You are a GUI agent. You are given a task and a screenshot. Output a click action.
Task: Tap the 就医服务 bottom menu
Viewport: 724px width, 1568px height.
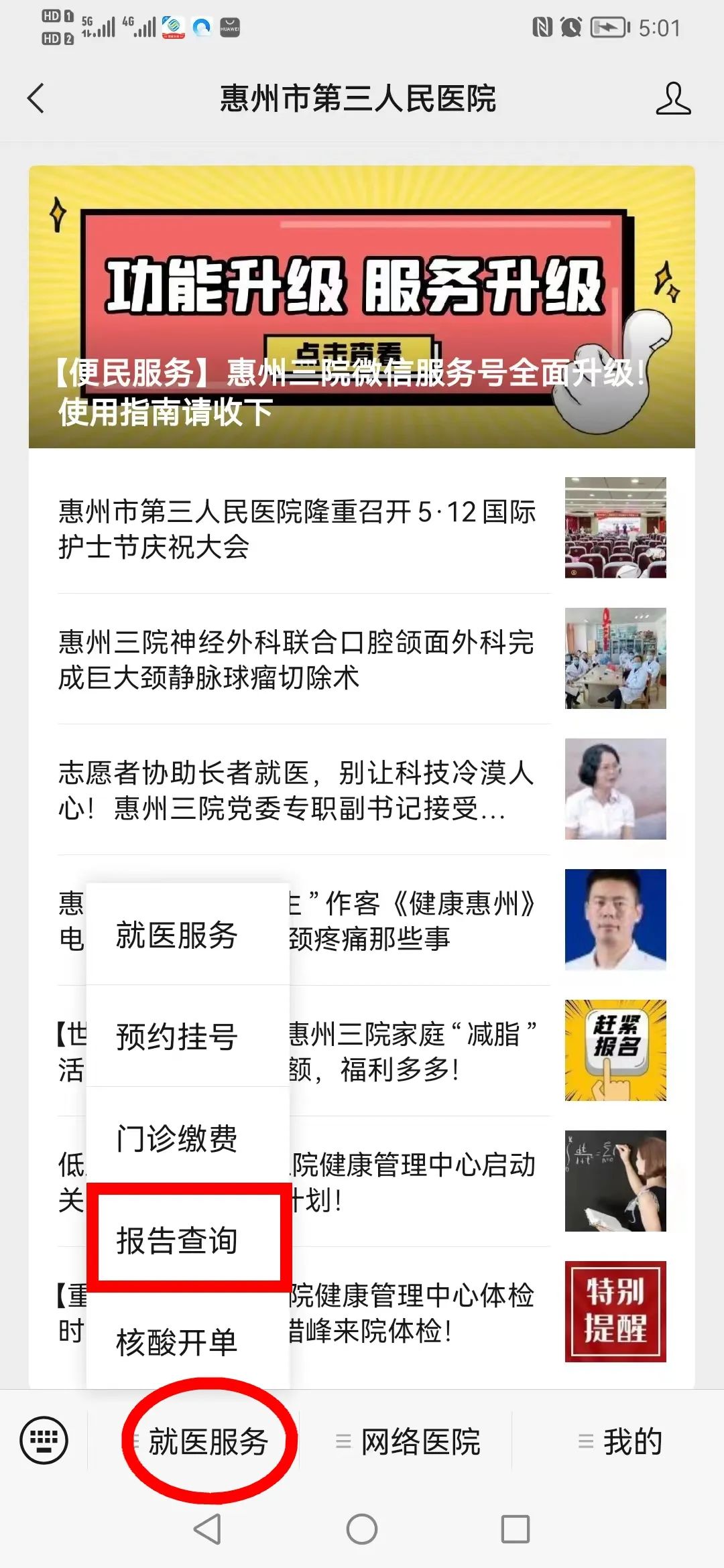pyautogui.click(x=208, y=1441)
